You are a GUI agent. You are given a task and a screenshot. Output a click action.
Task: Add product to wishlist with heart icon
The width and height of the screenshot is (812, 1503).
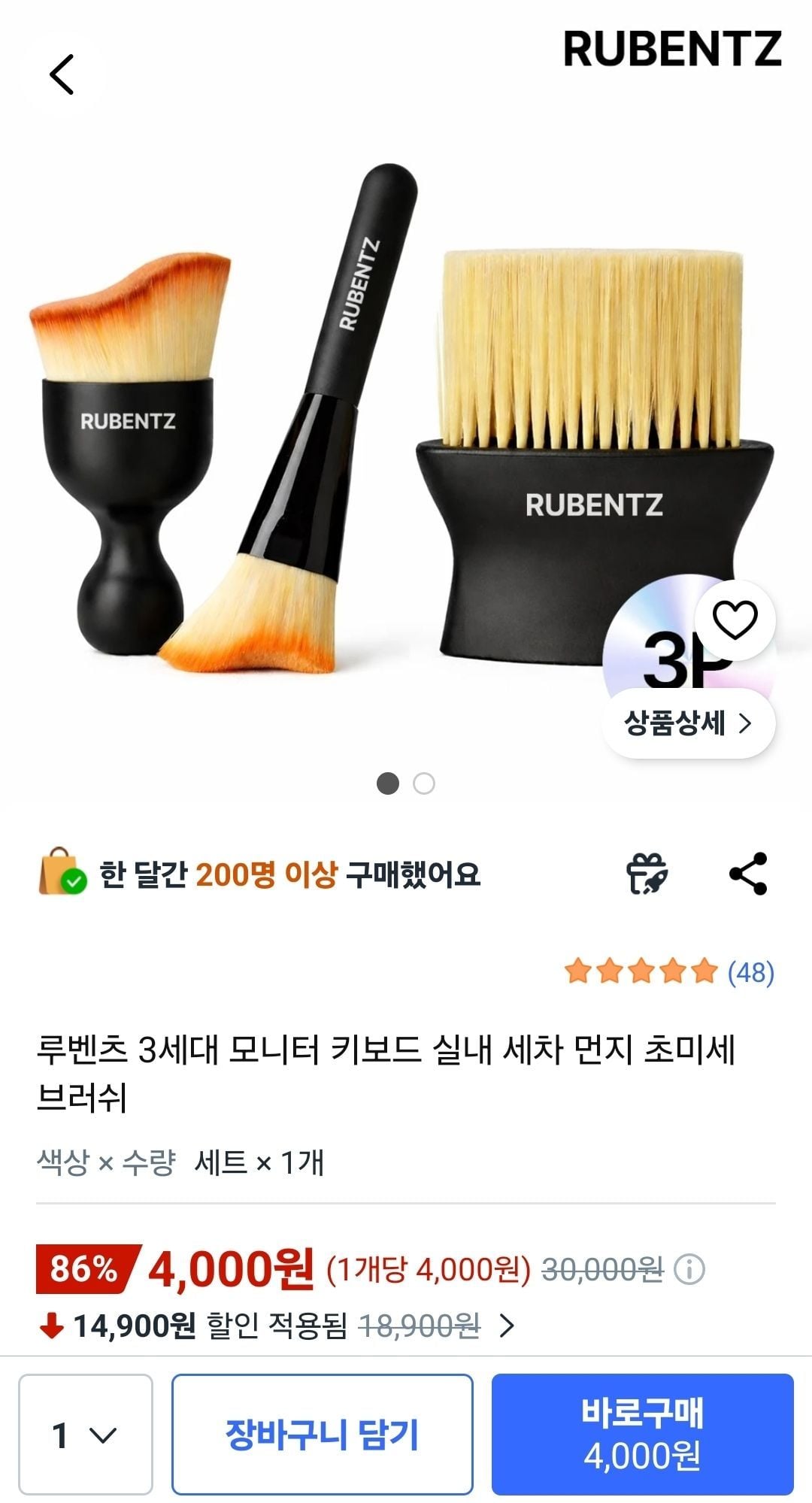pyautogui.click(x=735, y=620)
